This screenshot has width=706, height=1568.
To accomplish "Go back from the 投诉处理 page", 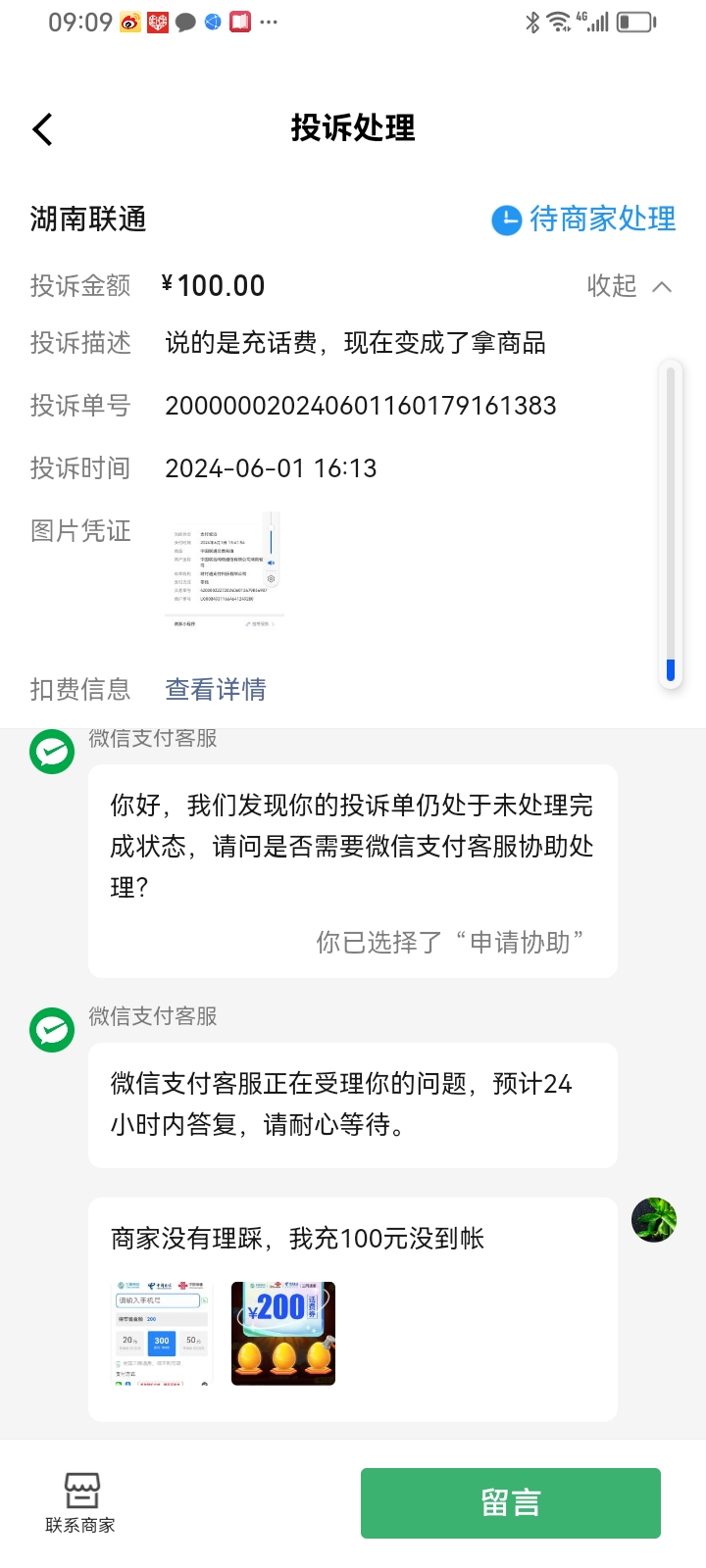I will pos(42,129).
